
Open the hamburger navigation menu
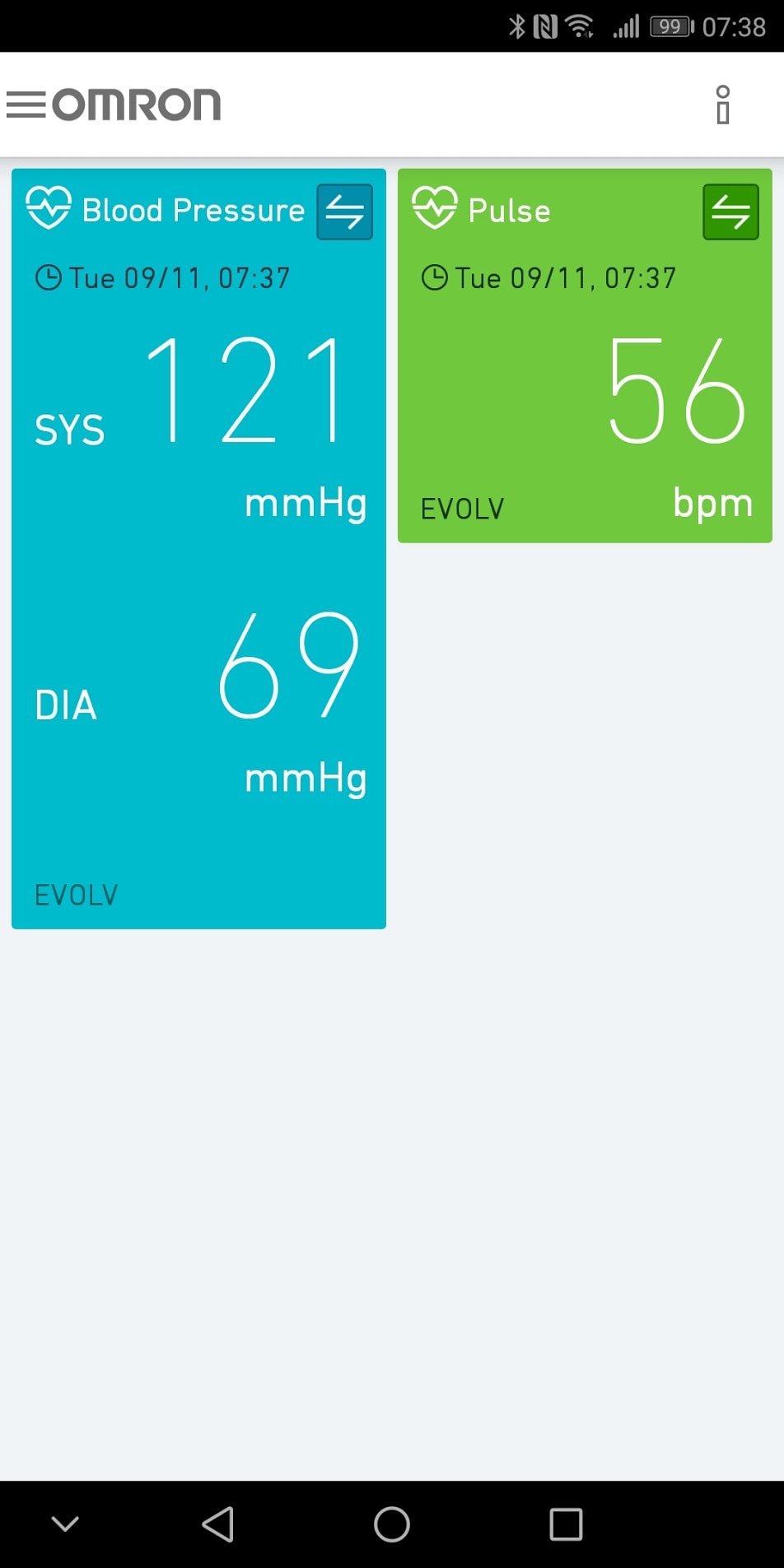(x=26, y=105)
